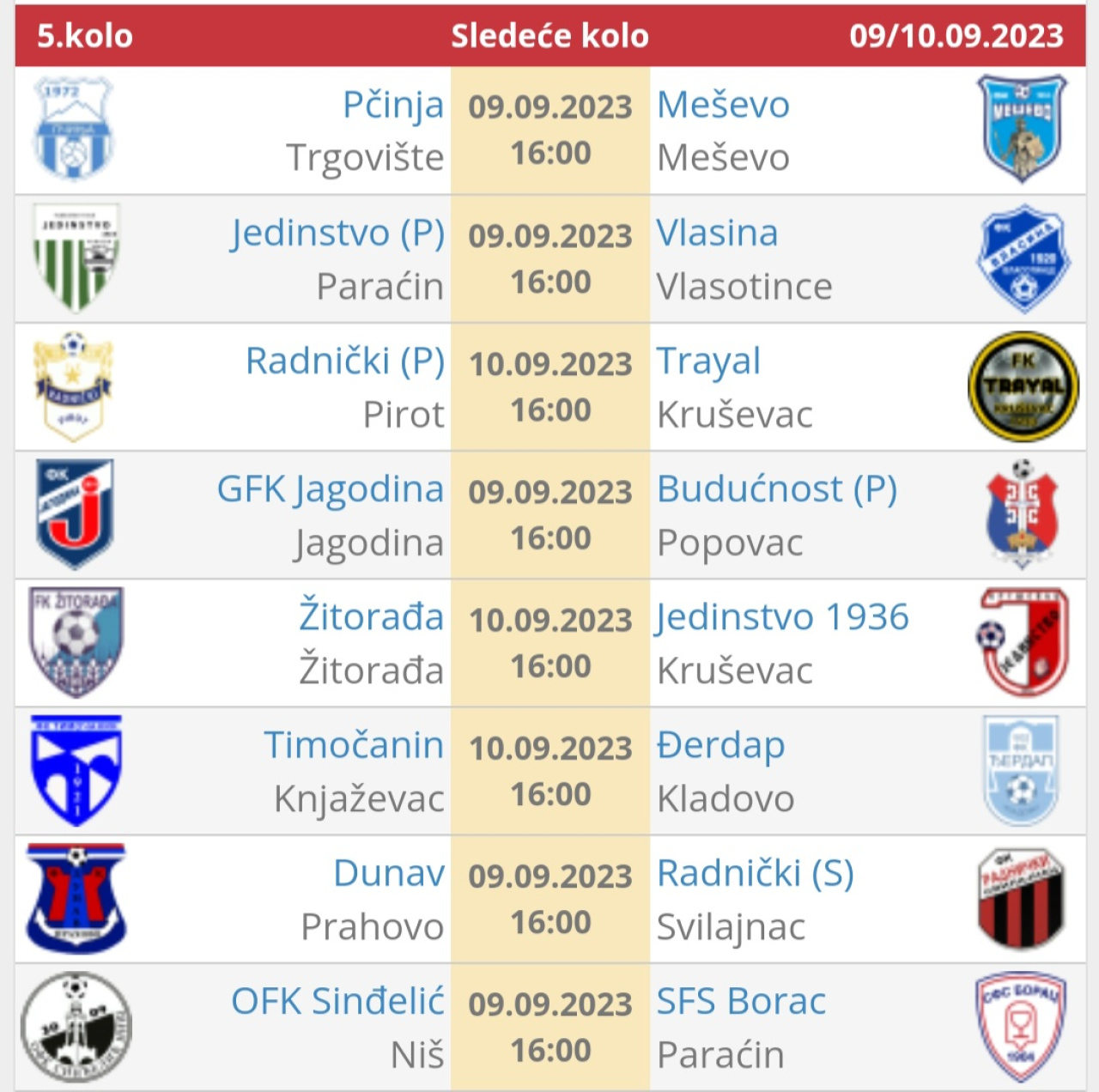Image resolution: width=1099 pixels, height=1092 pixels.
Task: Open the Trayal team page
Action: (708, 361)
